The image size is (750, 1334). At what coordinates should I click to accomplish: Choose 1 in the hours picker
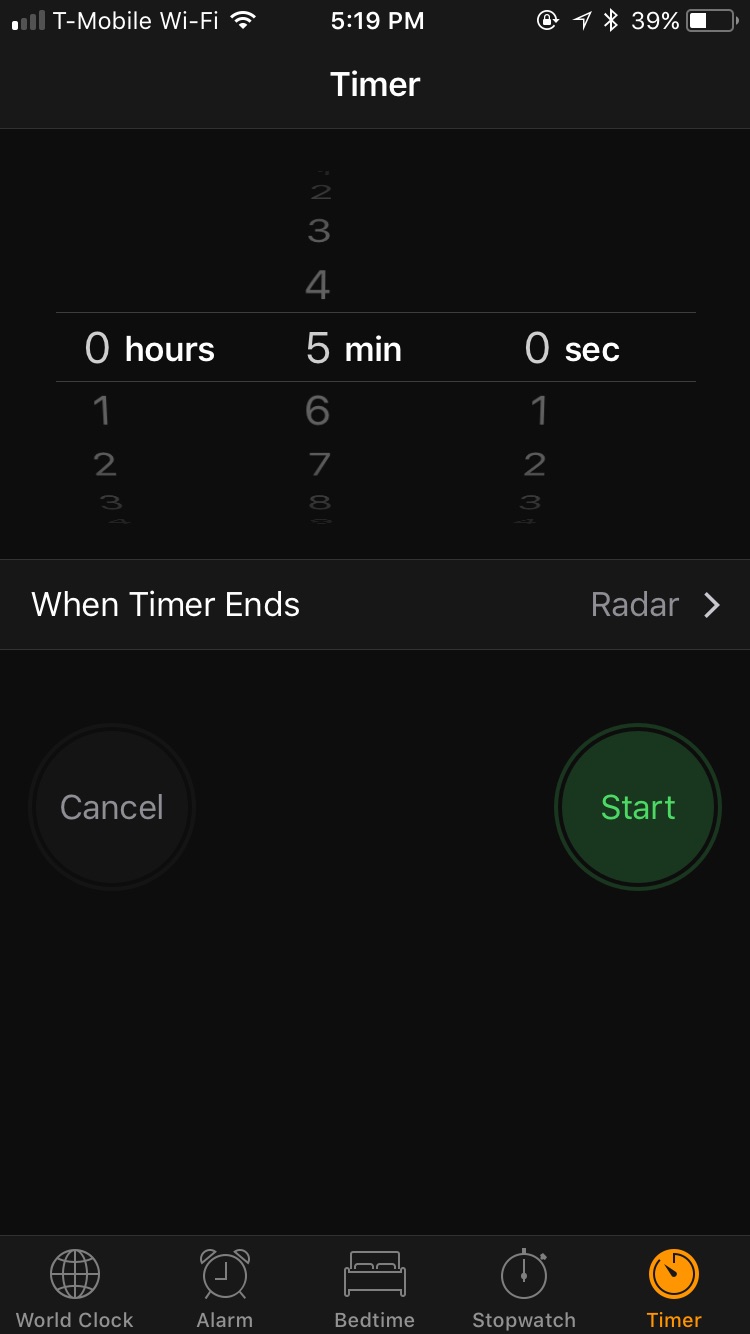[101, 410]
